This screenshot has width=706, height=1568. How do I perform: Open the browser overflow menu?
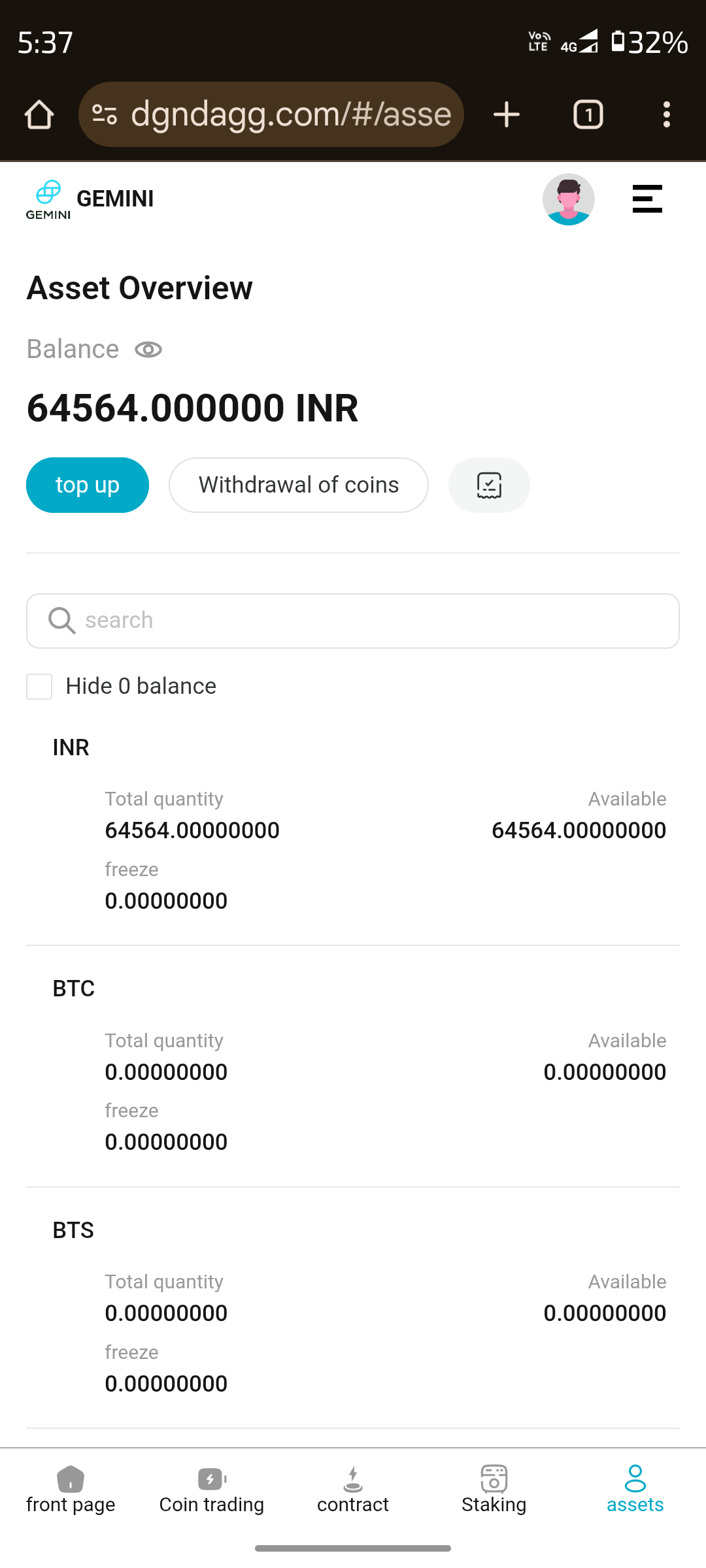[x=666, y=115]
